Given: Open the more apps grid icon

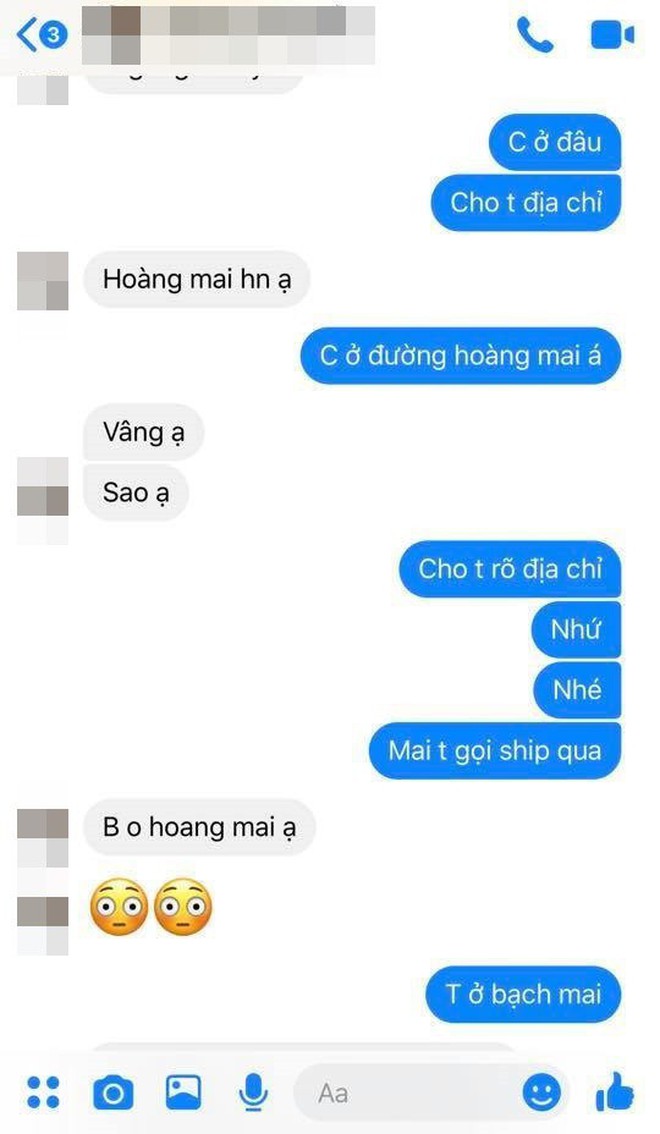Looking at the screenshot, I should point(43,1092).
